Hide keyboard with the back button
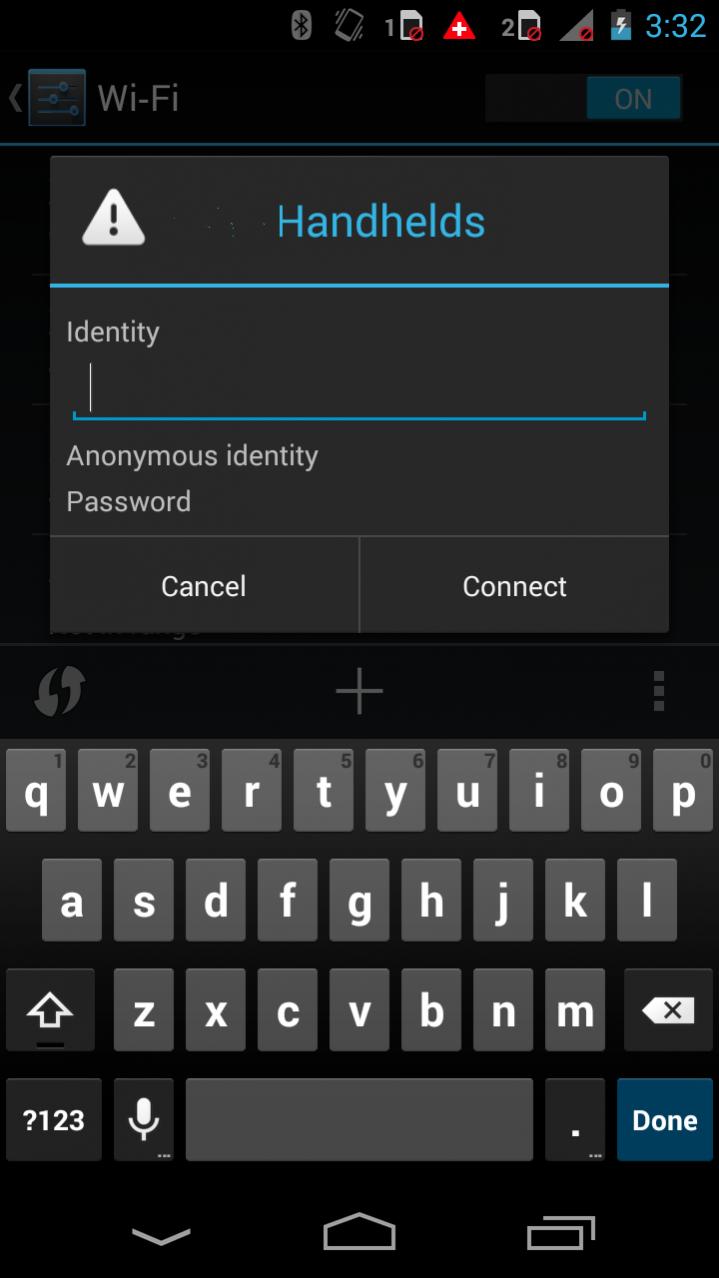Image resolution: width=719 pixels, height=1278 pixels. [161, 1236]
